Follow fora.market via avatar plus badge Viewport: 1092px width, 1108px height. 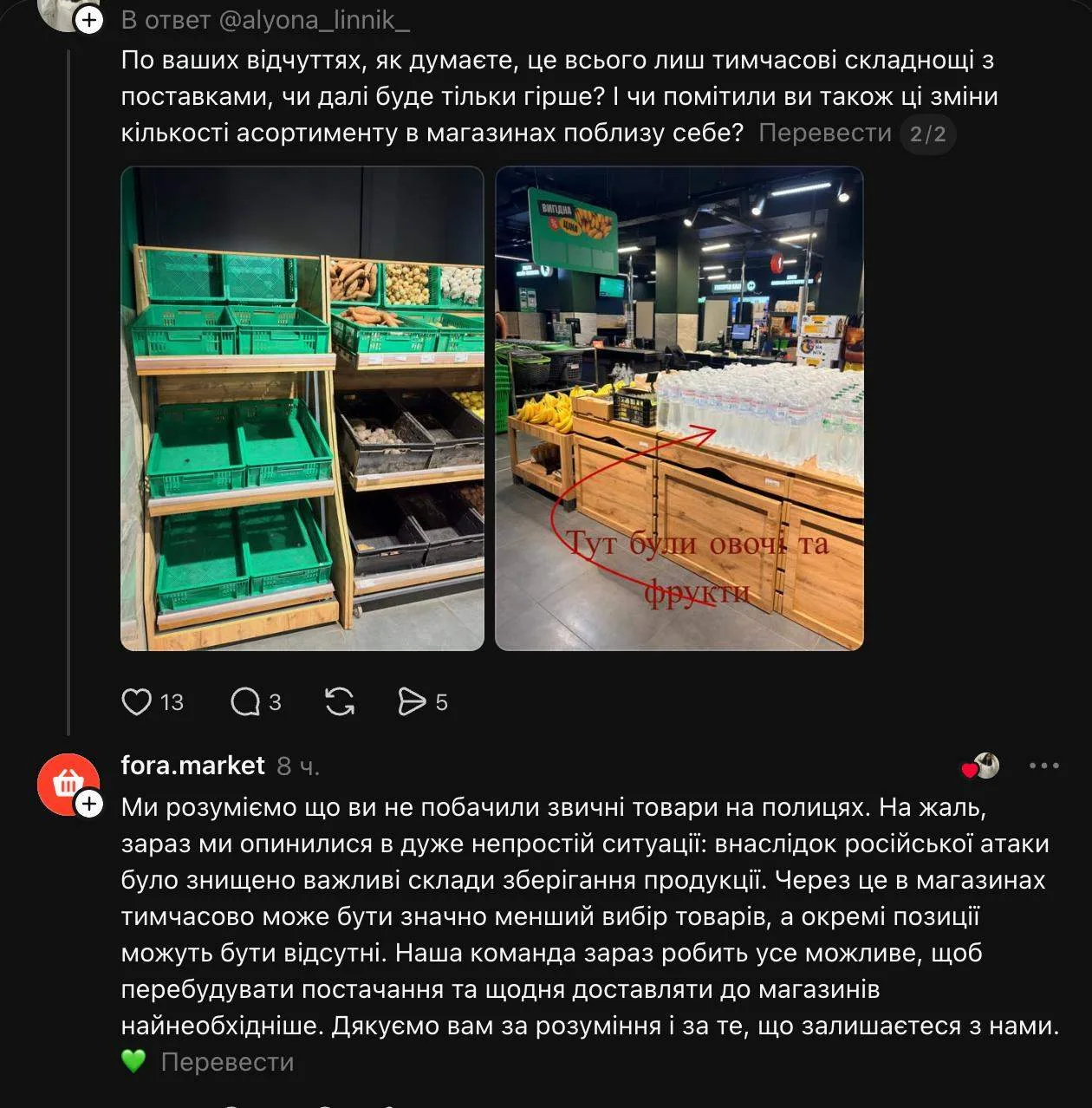pos(89,805)
